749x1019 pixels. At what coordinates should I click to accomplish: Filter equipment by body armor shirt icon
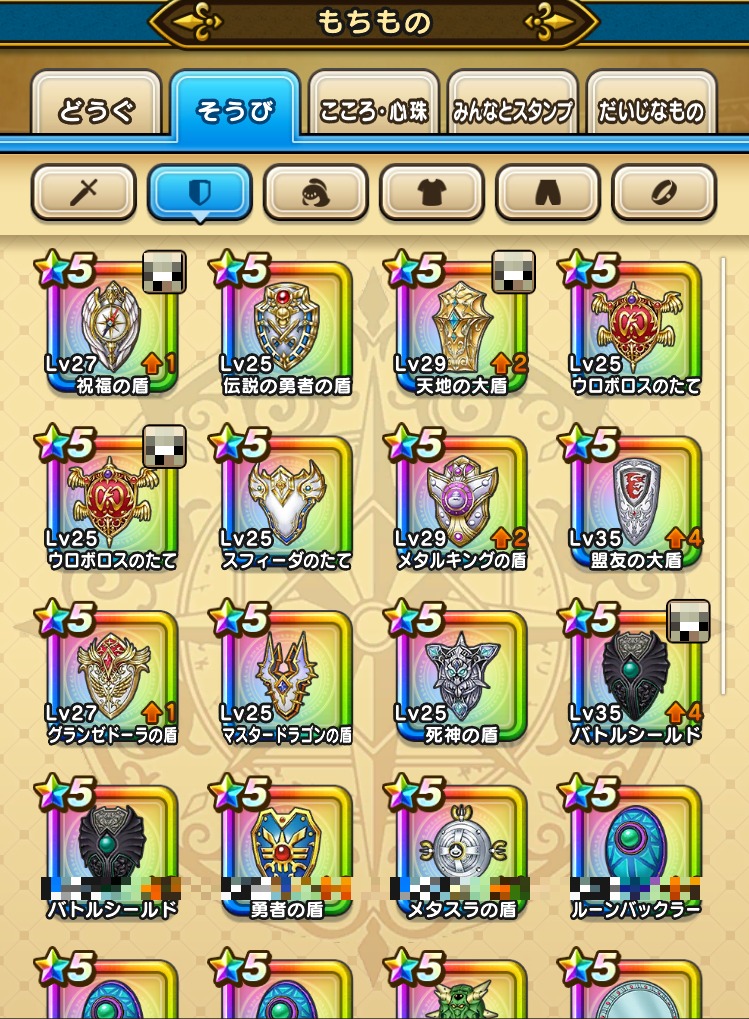point(431,191)
